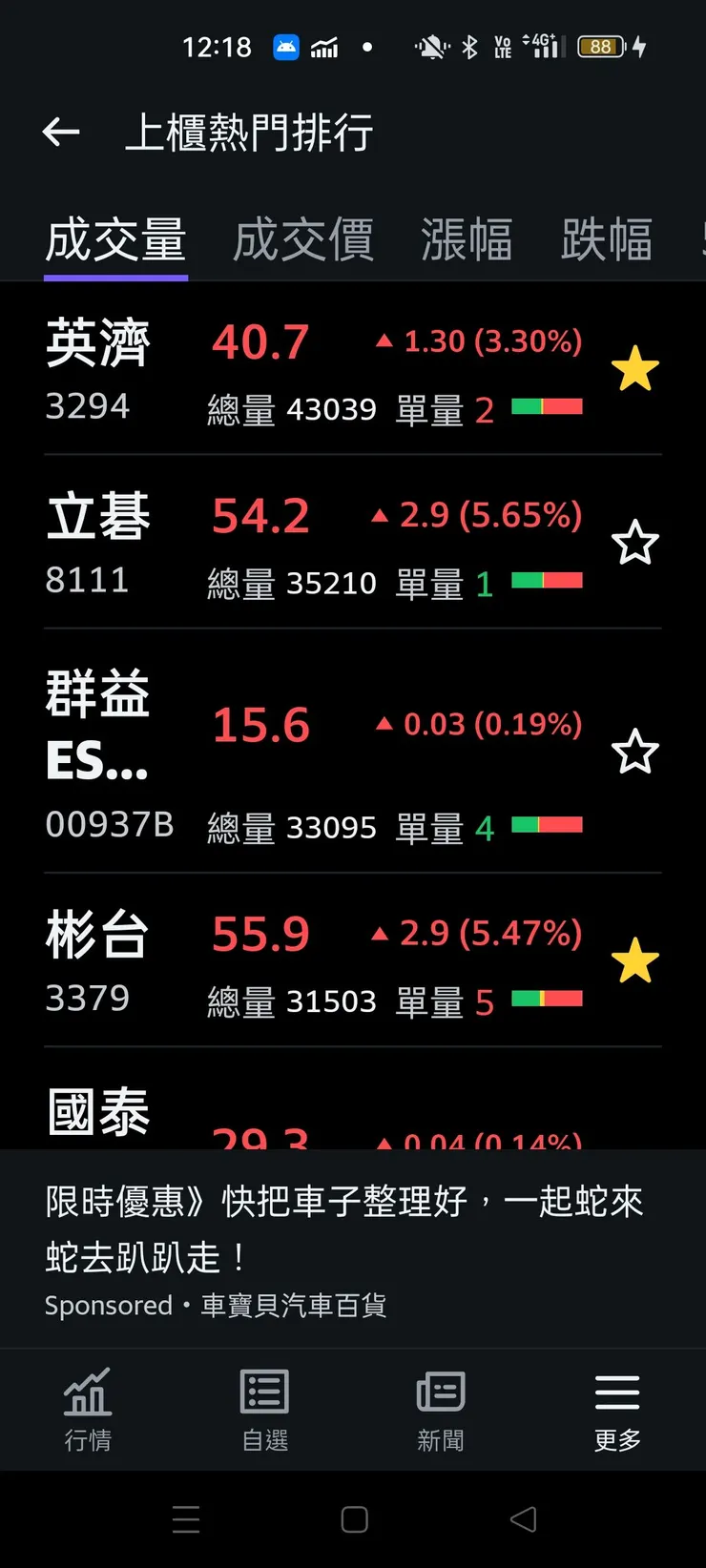Open the 新聞 news section
The image size is (706, 1568).
point(441,1412)
